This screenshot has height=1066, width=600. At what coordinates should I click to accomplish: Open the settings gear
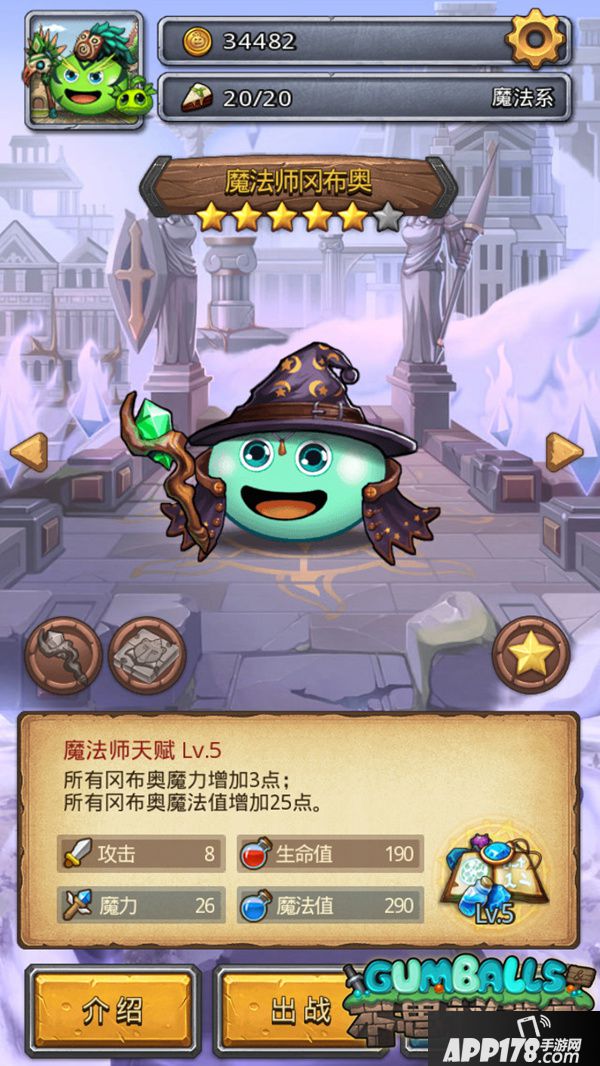point(535,38)
